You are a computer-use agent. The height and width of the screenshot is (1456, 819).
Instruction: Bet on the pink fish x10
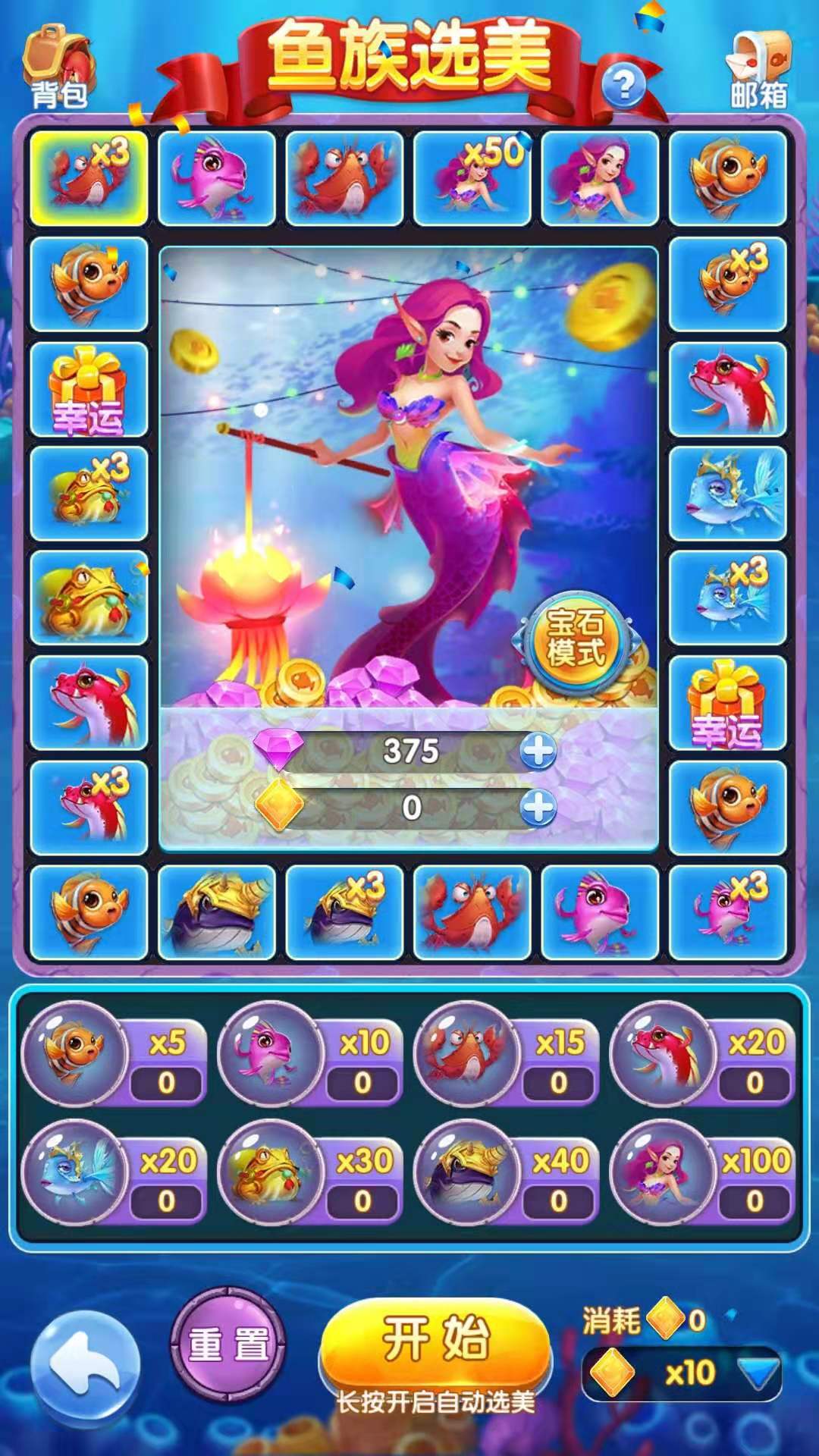310,1053
